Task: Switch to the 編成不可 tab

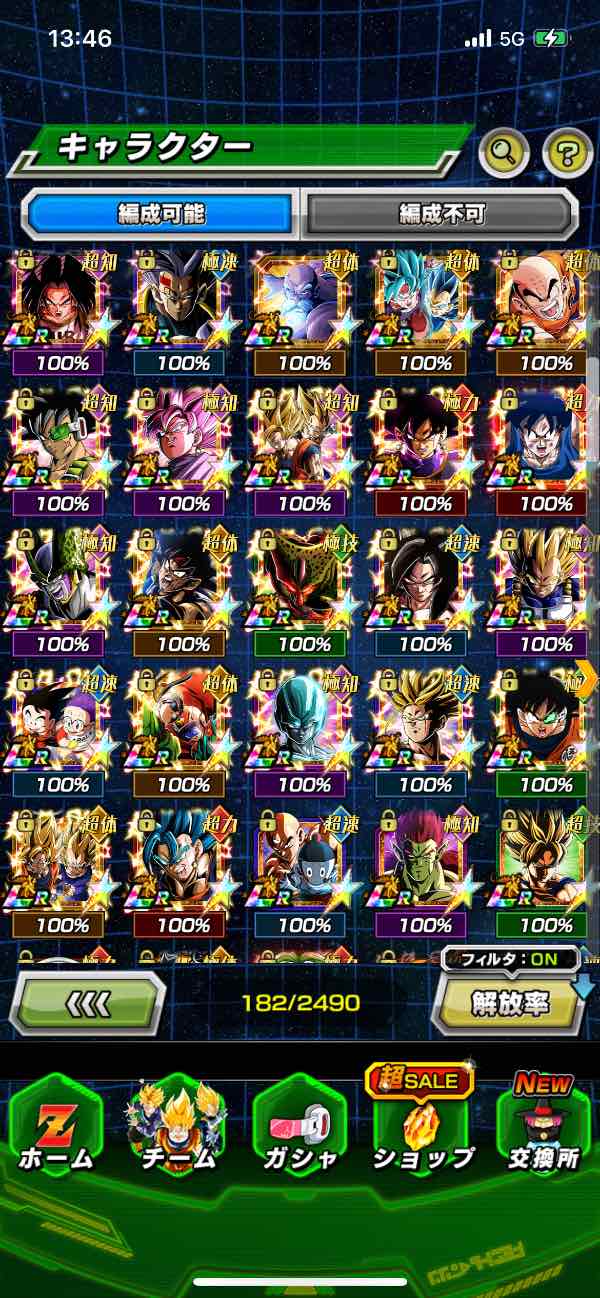Action: tap(441, 213)
